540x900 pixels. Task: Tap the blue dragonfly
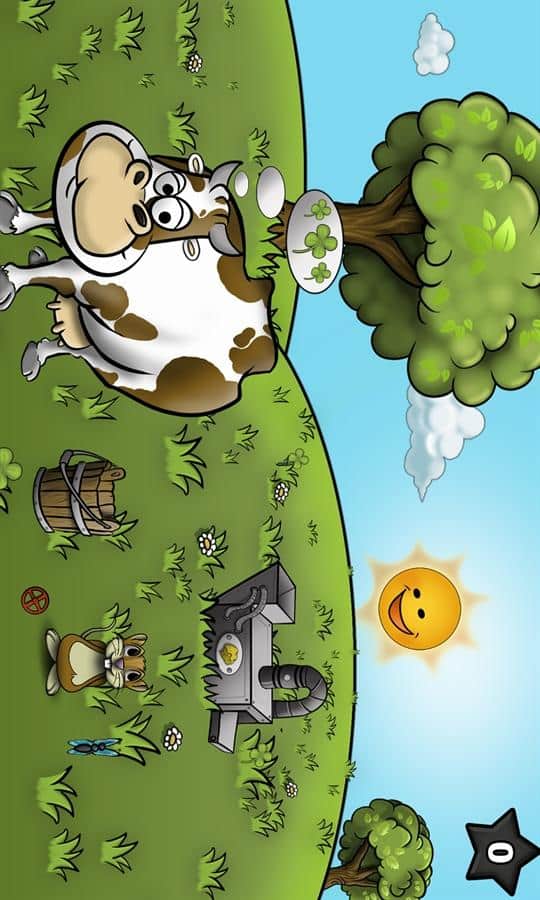coord(94,746)
